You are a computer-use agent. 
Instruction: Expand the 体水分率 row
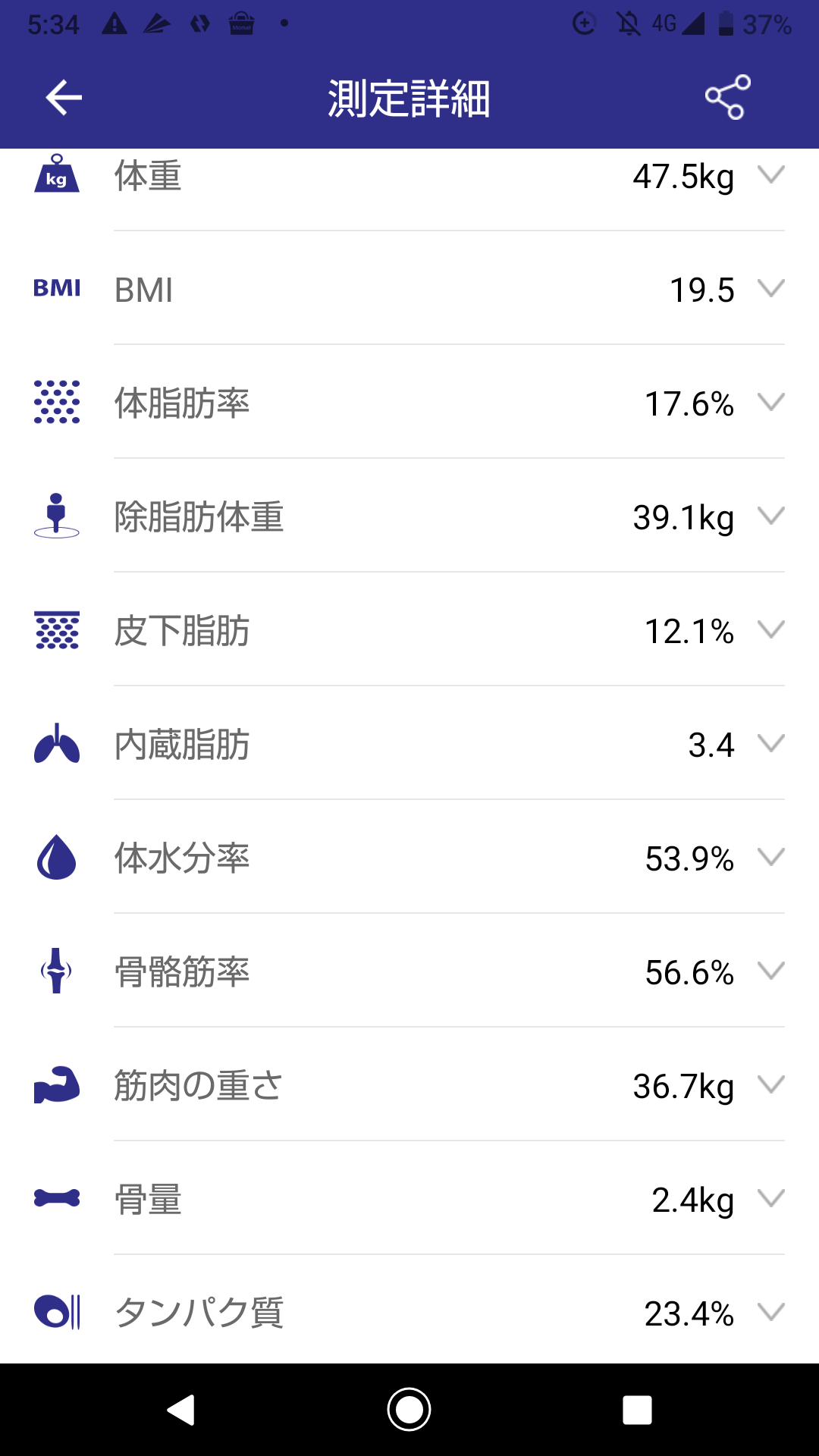pos(409,858)
